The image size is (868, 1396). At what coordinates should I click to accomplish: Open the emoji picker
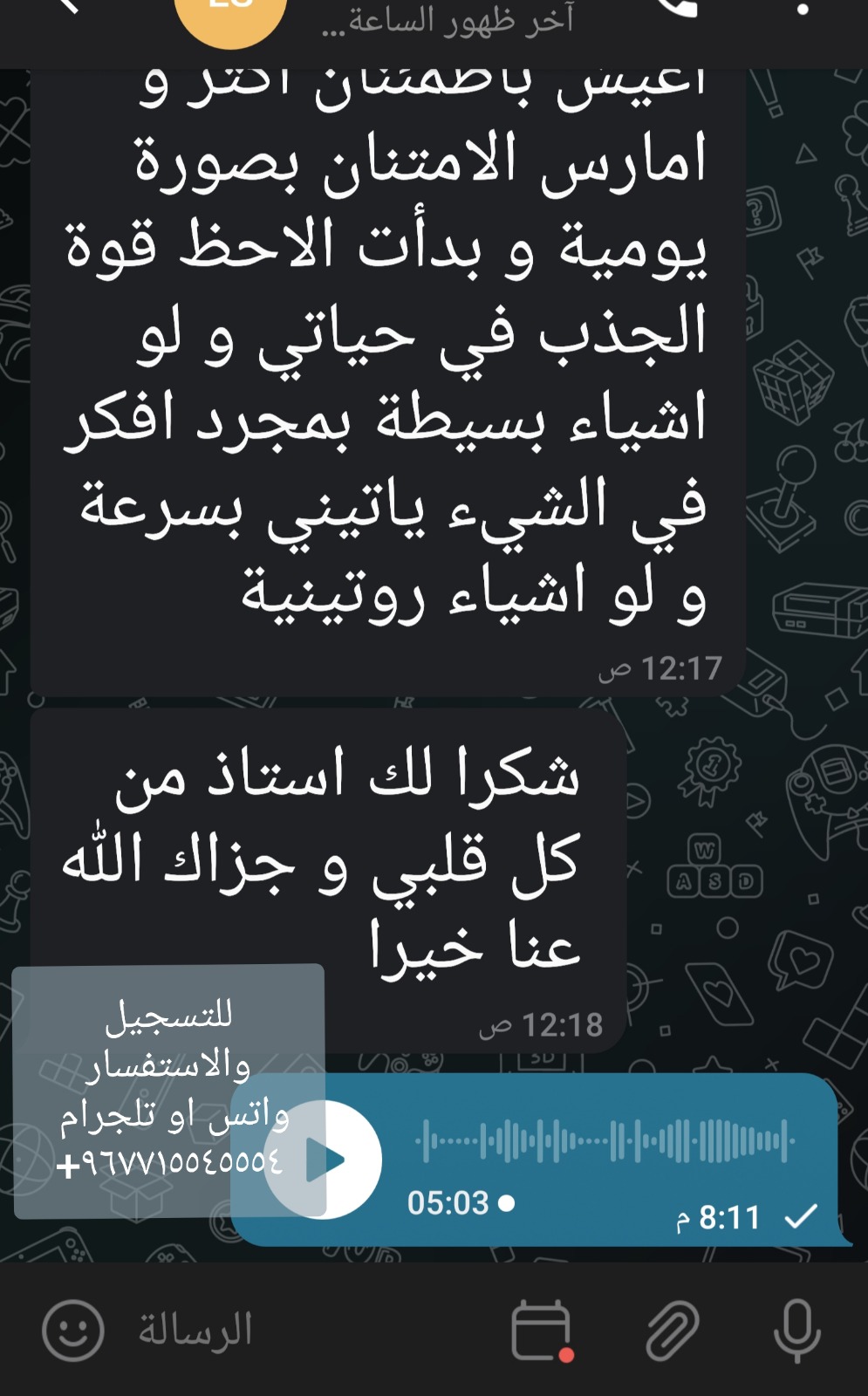point(73,1331)
